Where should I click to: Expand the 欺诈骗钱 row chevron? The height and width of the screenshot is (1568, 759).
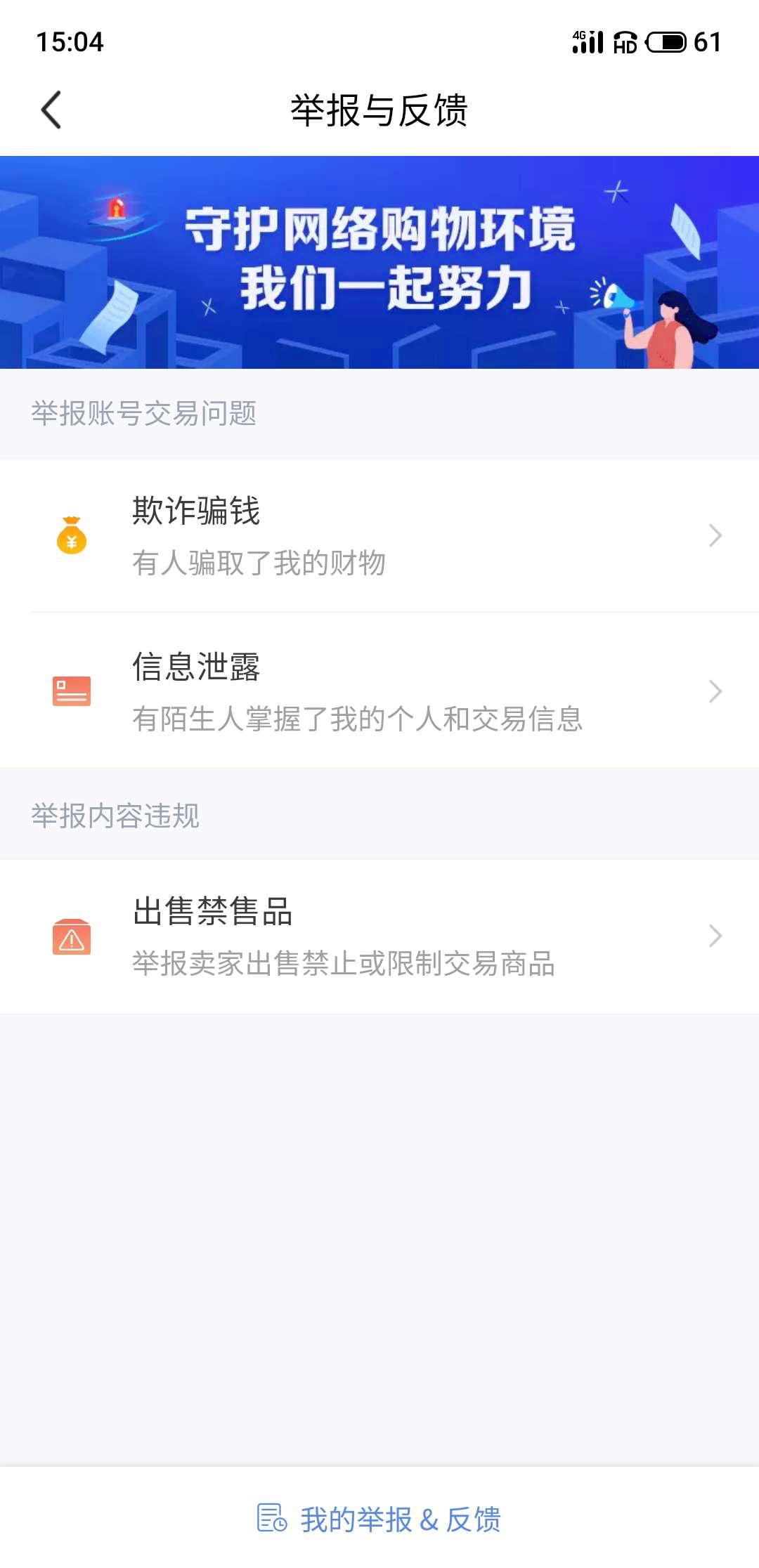(x=715, y=535)
